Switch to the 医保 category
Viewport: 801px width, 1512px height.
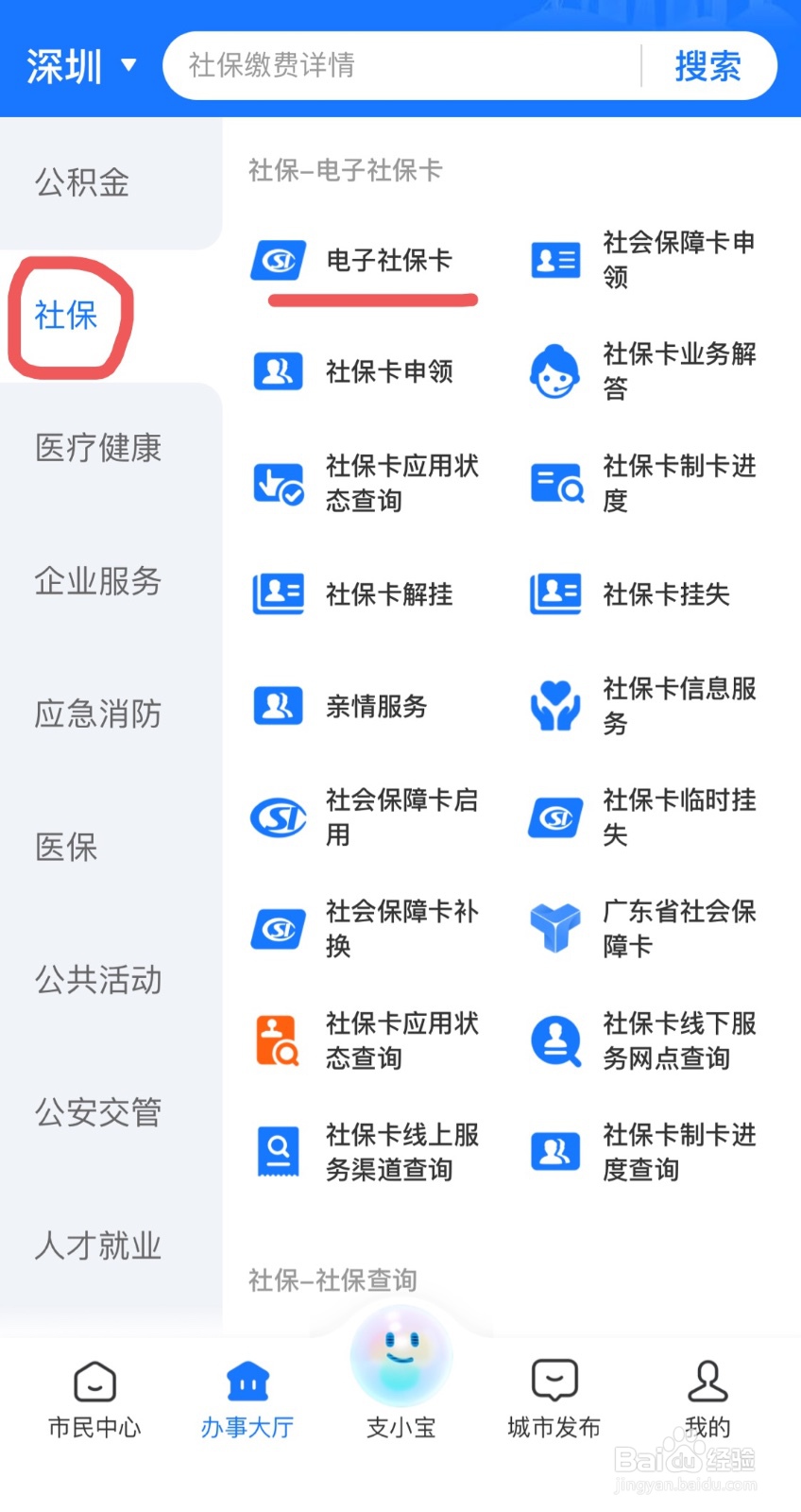click(66, 848)
